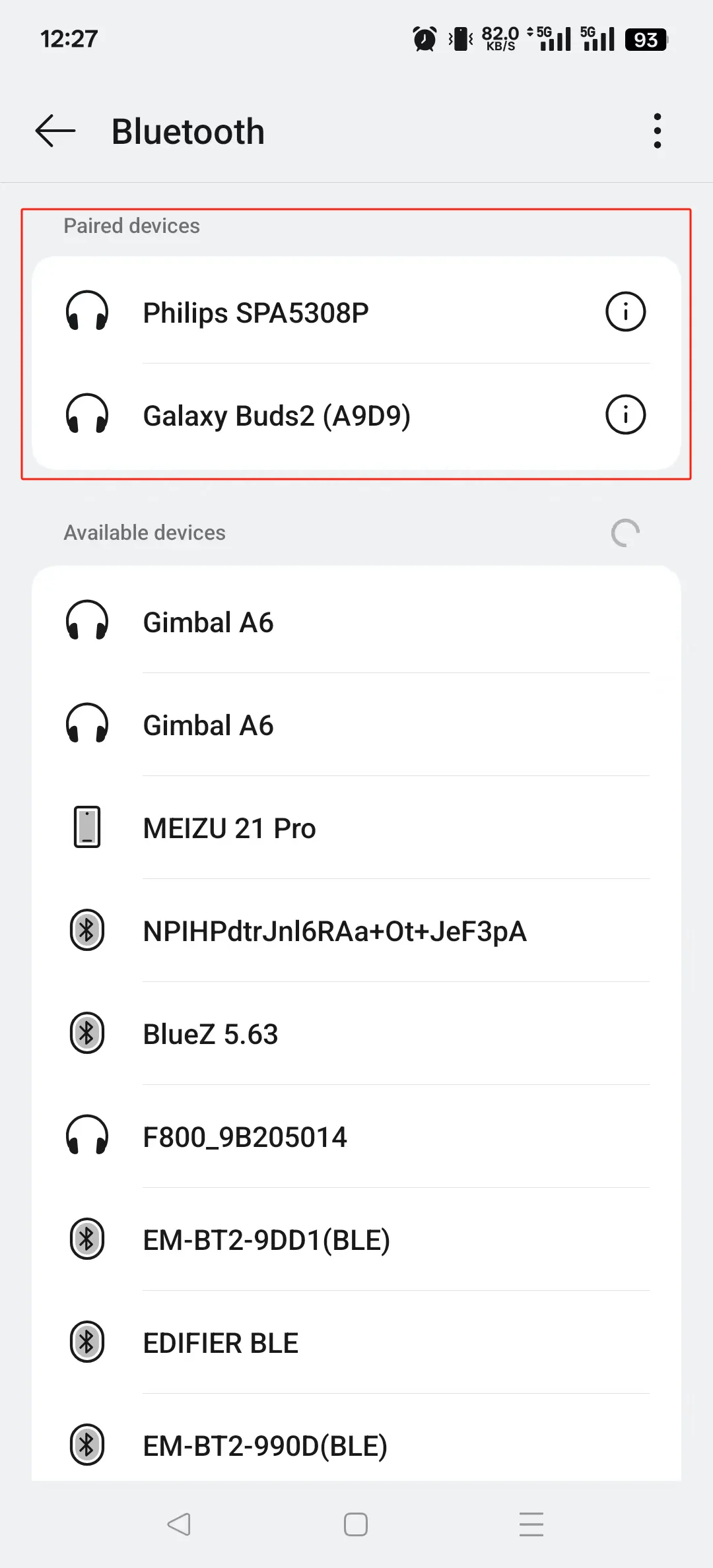Select EM-BT2-990D(BLE) device
Viewport: 713px width, 1568px height.
[356, 1439]
